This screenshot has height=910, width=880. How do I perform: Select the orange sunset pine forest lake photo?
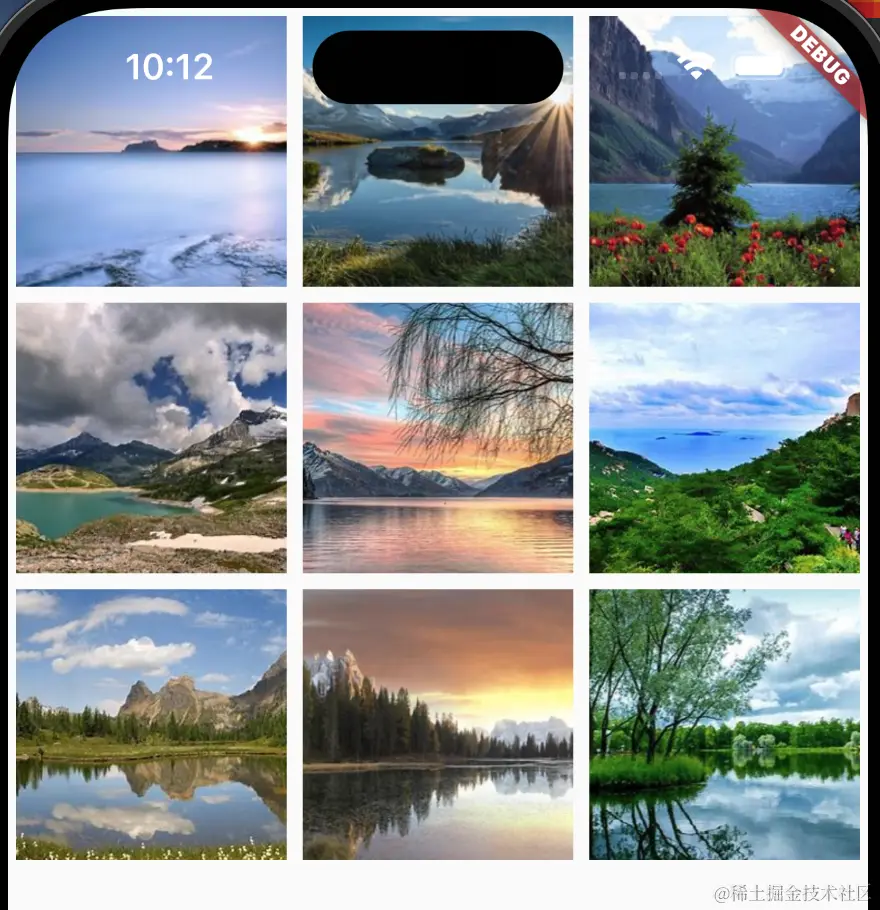click(438, 724)
